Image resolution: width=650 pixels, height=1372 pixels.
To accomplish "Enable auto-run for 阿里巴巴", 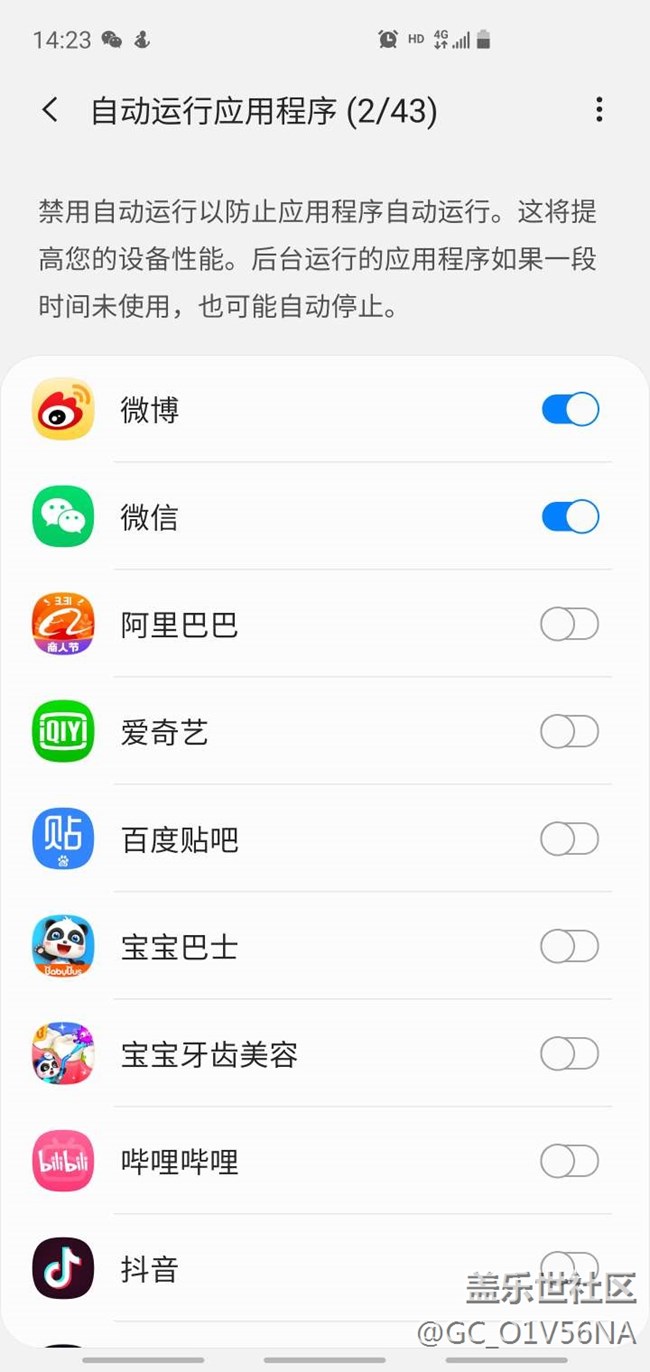I will (x=570, y=625).
